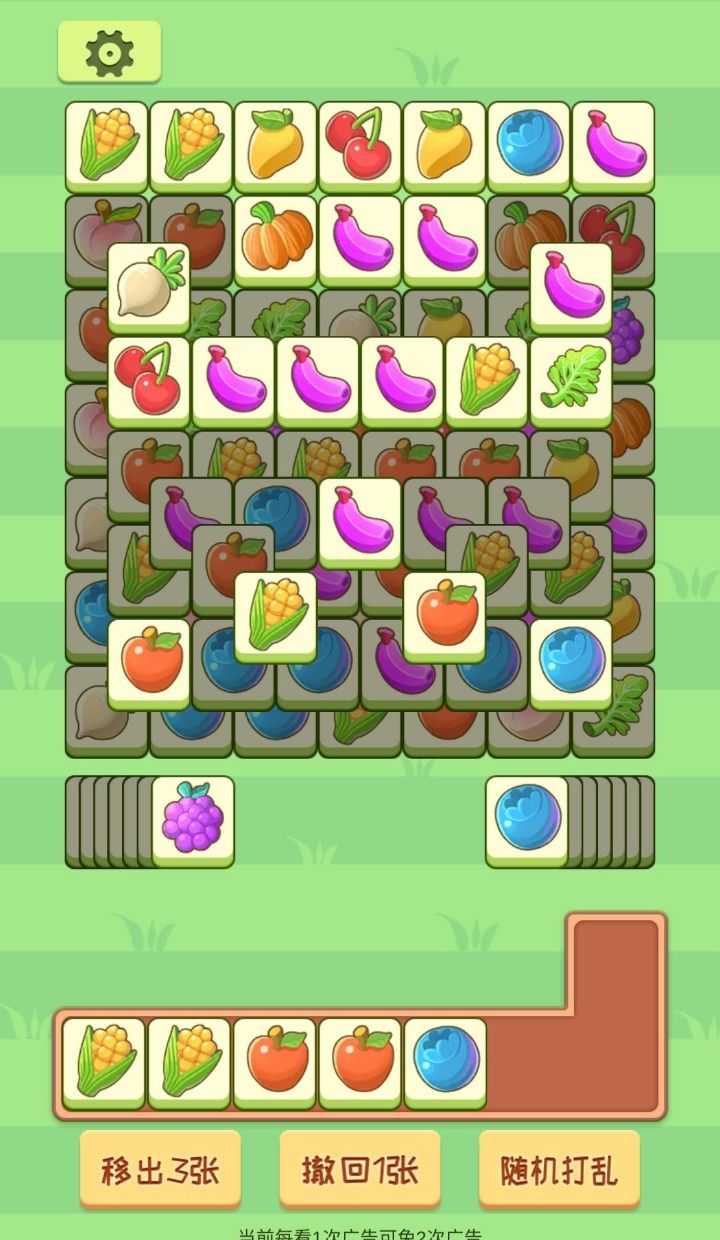This screenshot has width=720, height=1240.
Task: Undo last move with 撤回1张
Action: coord(359,1169)
